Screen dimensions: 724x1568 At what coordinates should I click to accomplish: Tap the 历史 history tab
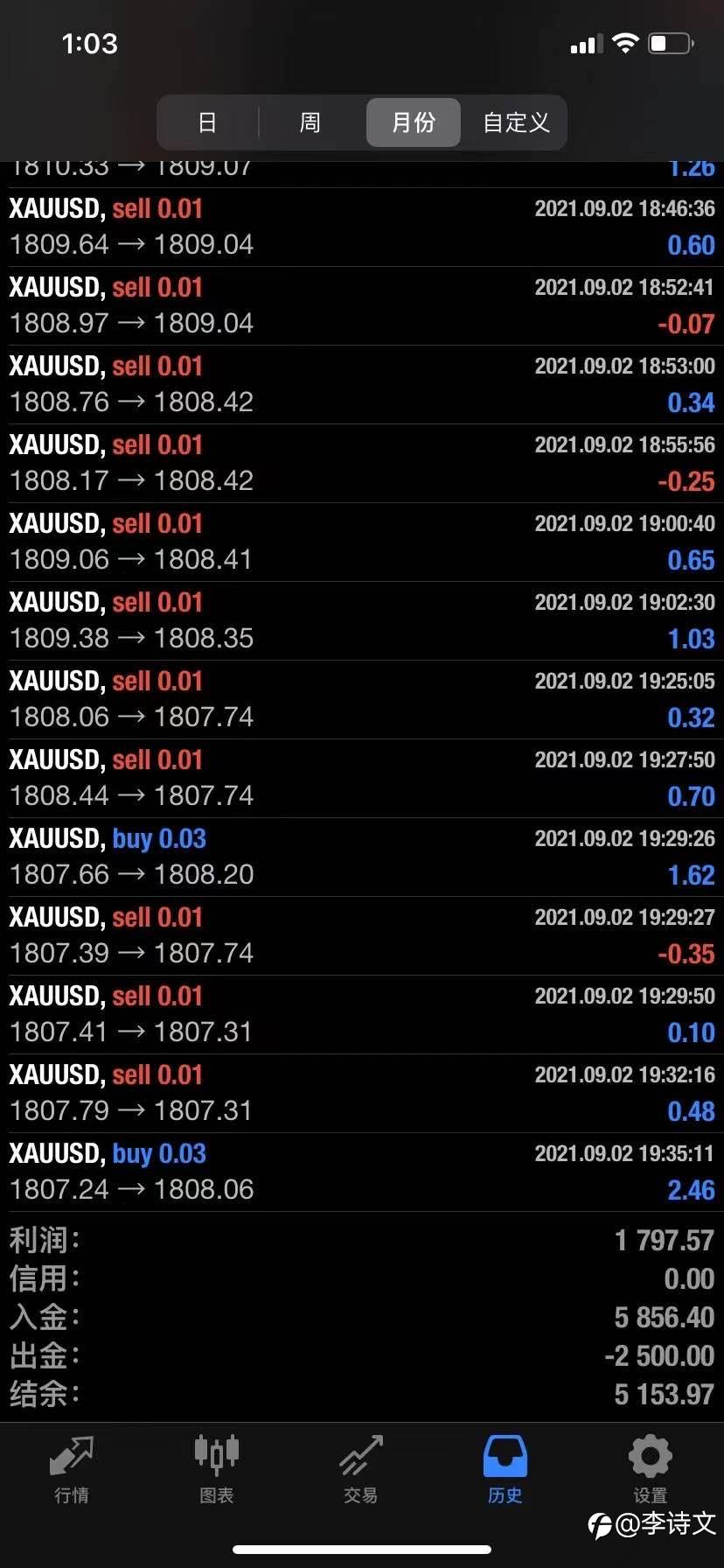[505, 1469]
